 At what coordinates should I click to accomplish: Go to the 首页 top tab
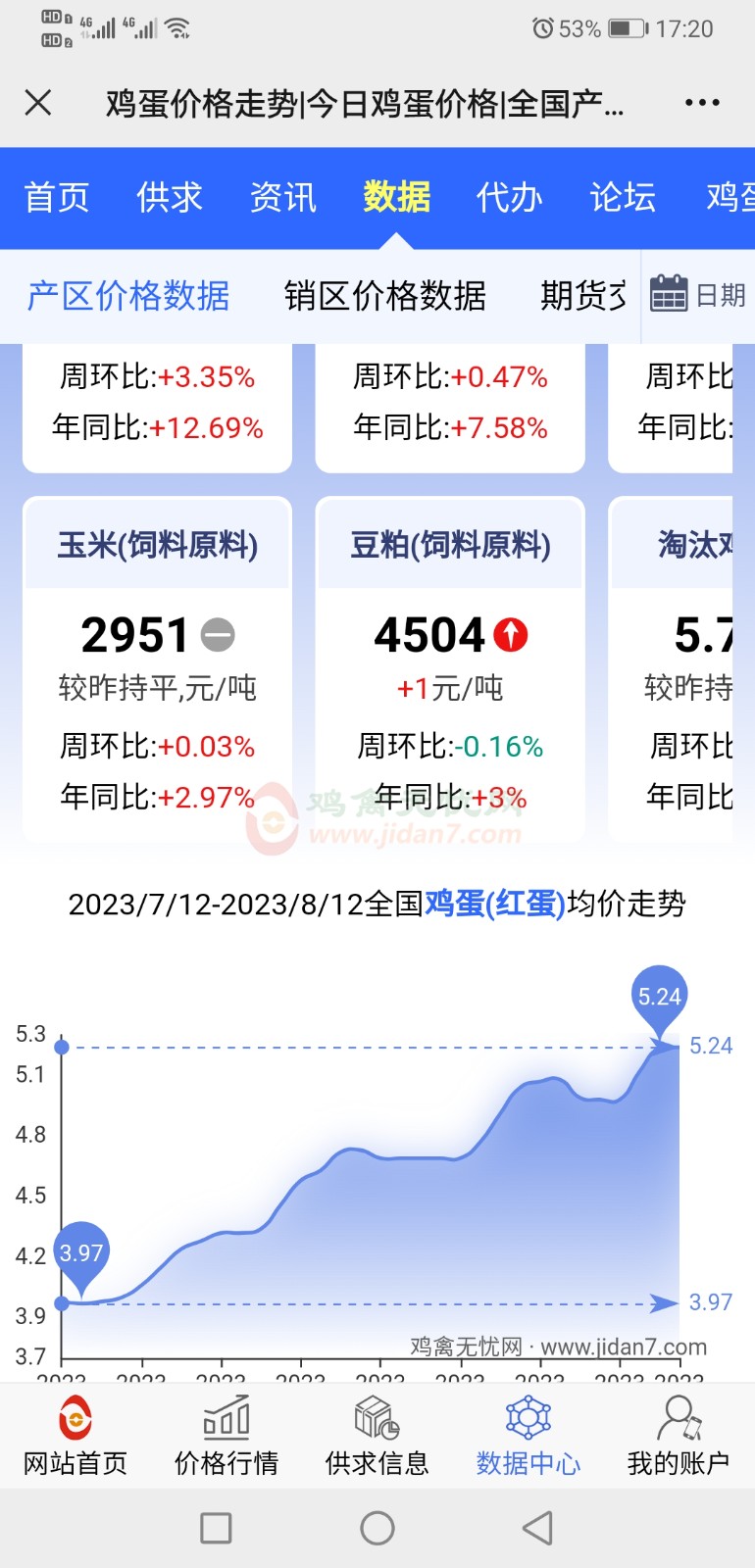coord(57,197)
